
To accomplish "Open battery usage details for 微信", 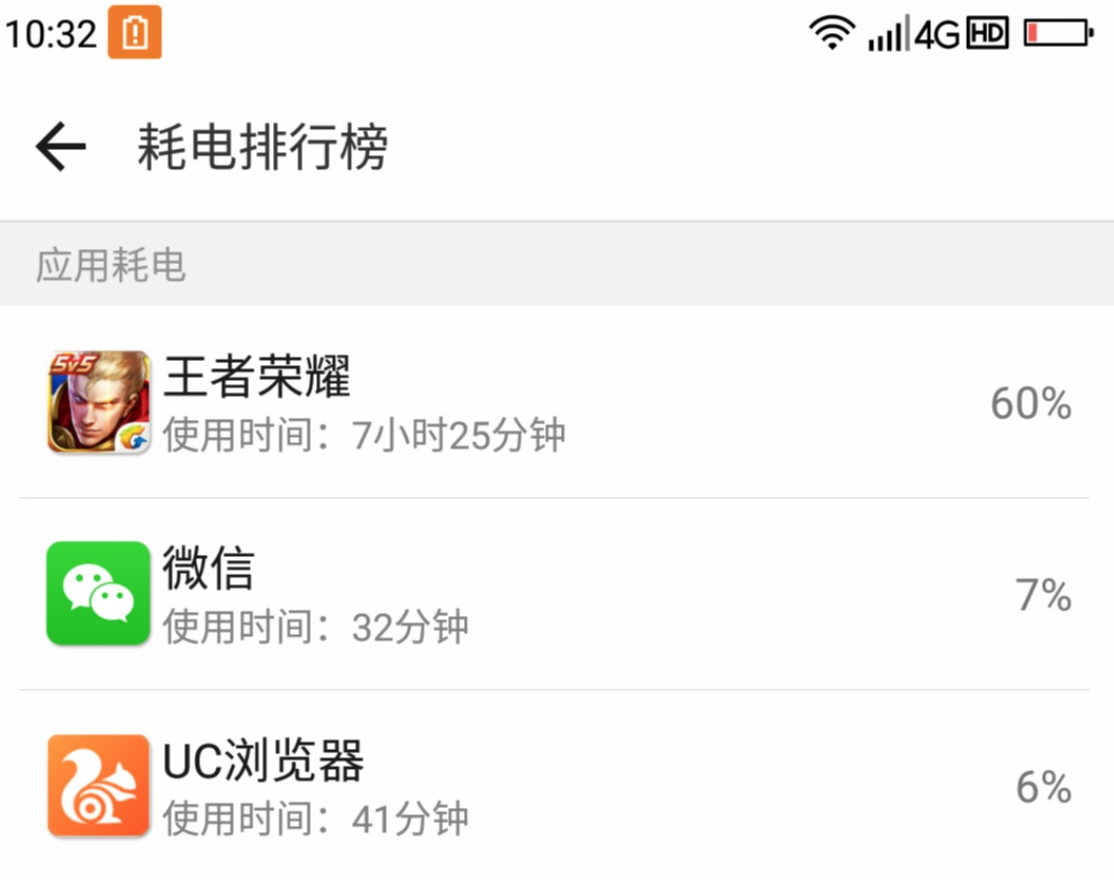I will [x=556, y=594].
